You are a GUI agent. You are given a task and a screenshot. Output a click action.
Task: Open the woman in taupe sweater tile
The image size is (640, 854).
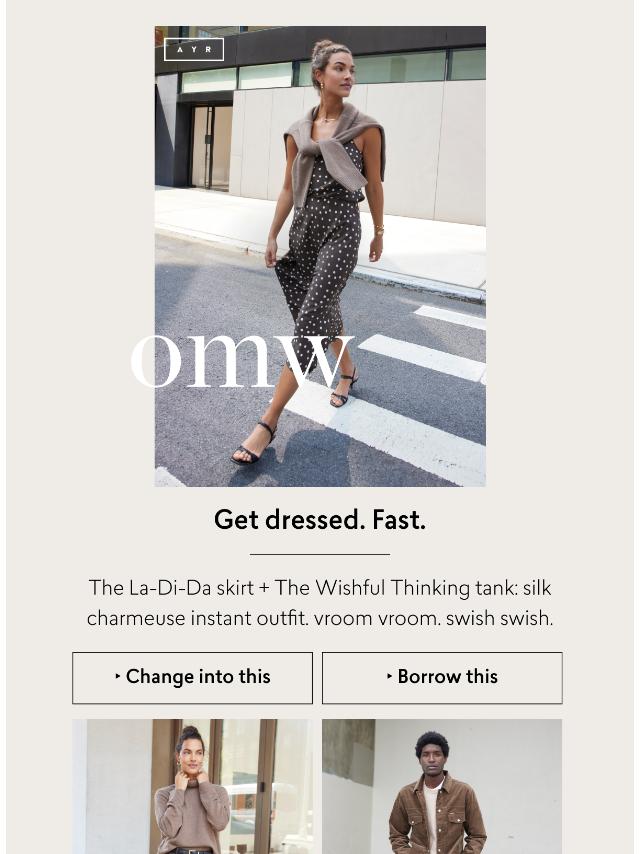coord(192,786)
